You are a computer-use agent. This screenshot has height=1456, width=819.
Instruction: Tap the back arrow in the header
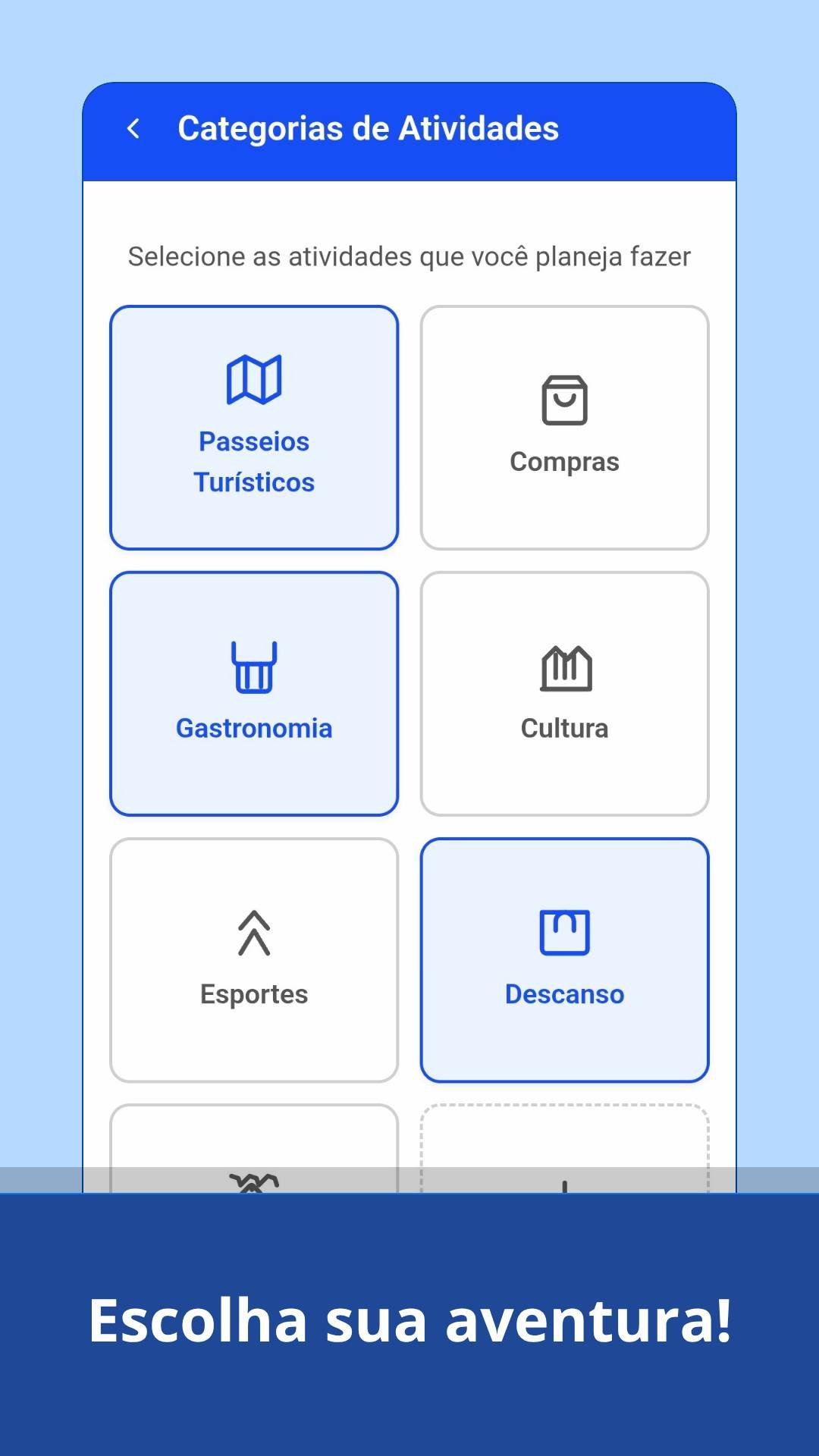tap(133, 127)
